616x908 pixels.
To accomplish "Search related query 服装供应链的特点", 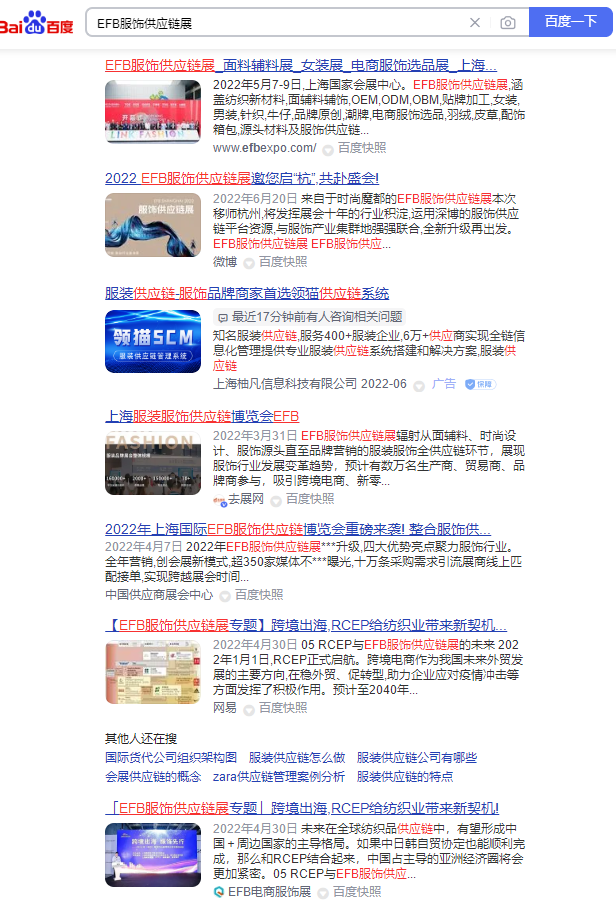I will [405, 776].
